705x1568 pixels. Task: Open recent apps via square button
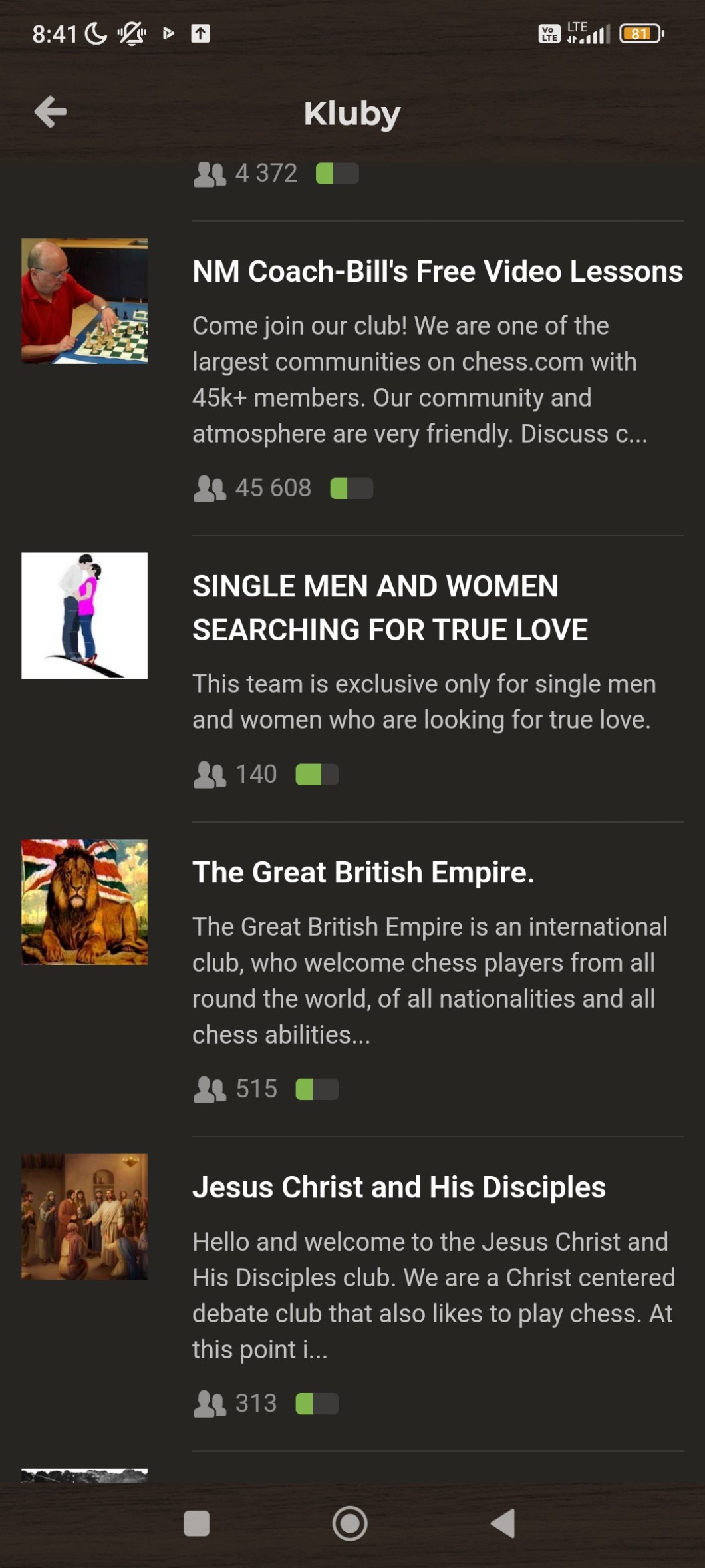(x=196, y=1523)
